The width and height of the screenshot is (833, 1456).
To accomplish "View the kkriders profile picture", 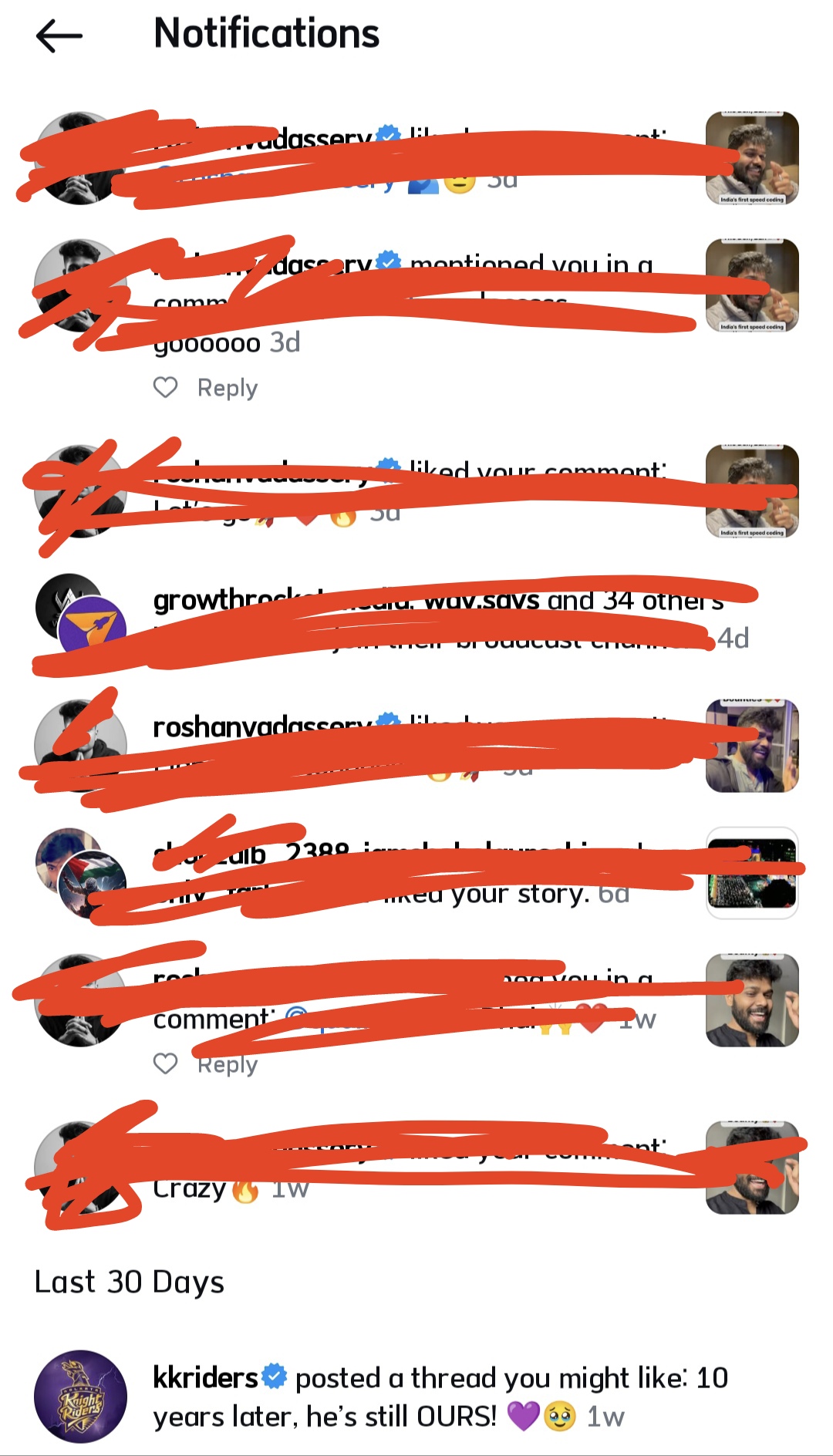I will (80, 1396).
